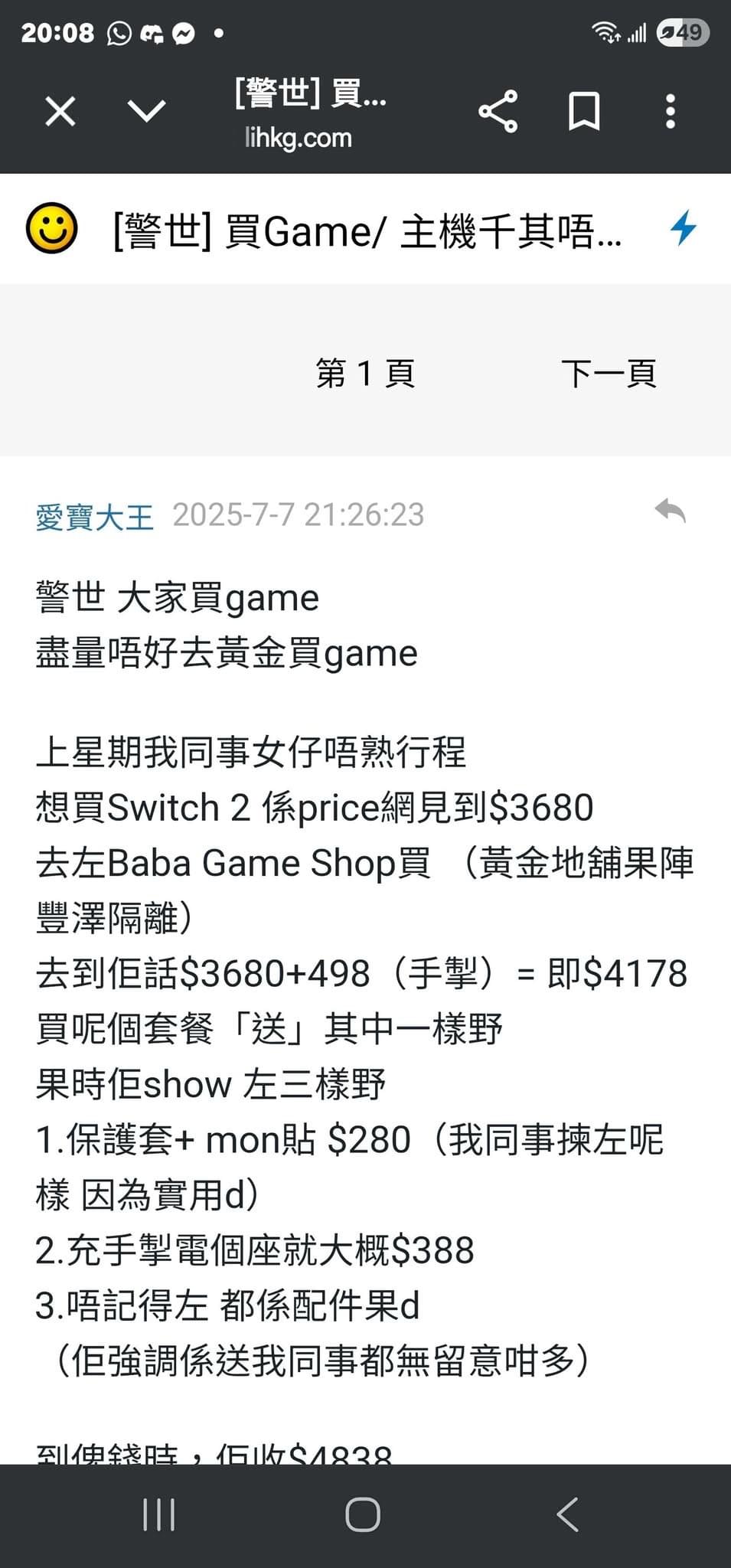
Task: Open 愛寶大王's user profile
Action: click(94, 517)
